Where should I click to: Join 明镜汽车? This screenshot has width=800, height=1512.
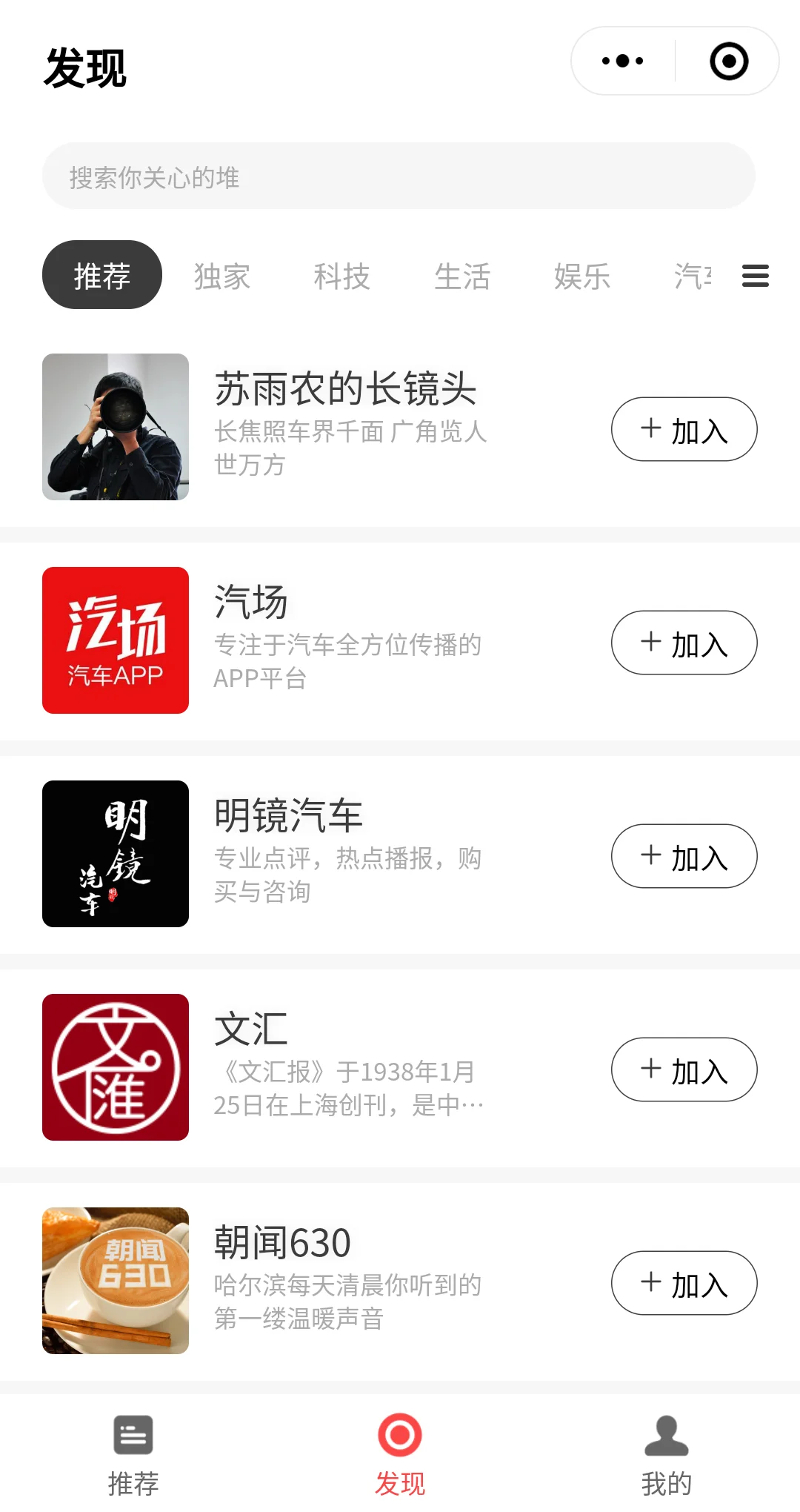coord(684,856)
